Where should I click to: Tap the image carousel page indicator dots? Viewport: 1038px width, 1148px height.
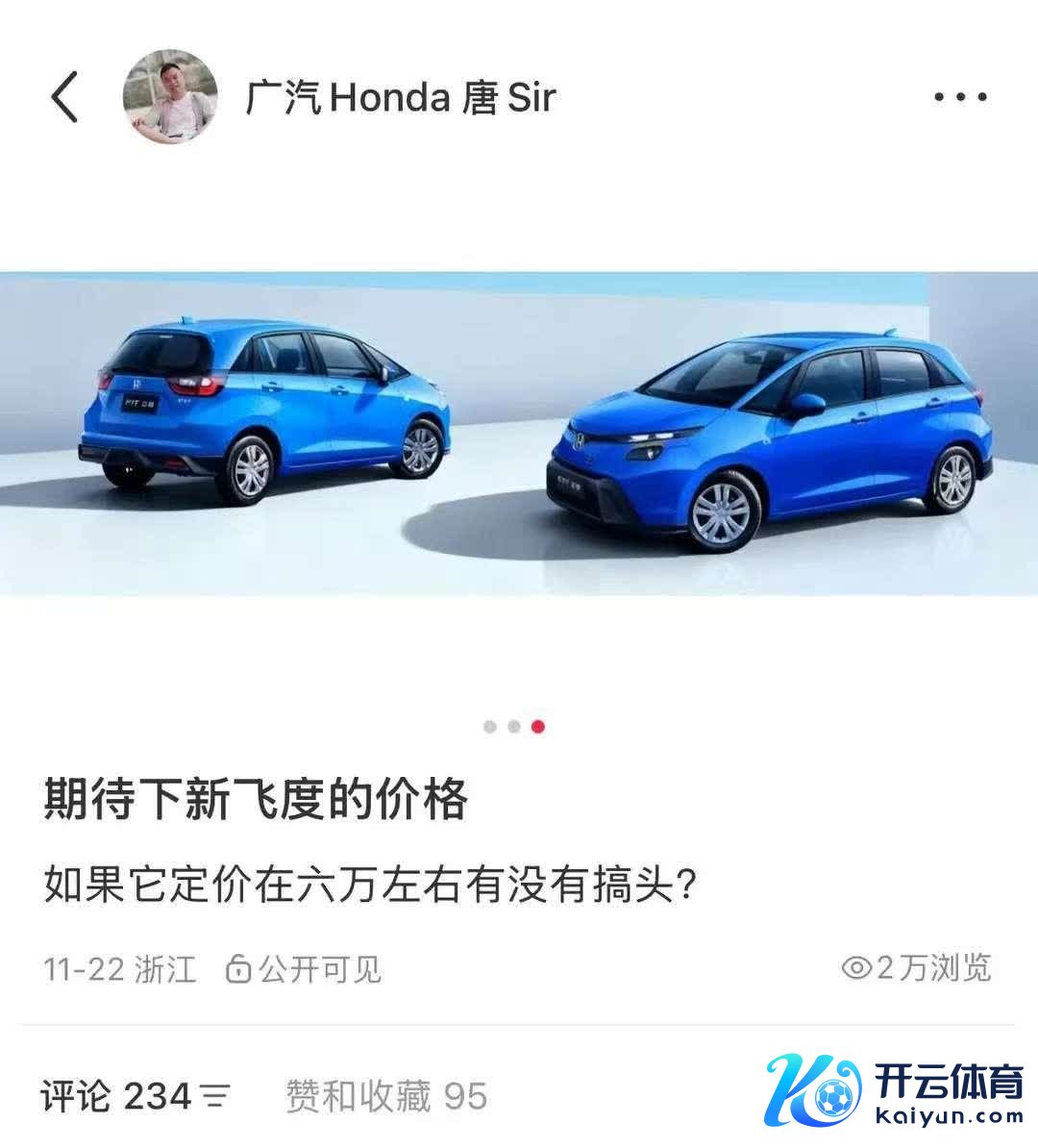pyautogui.click(x=514, y=727)
